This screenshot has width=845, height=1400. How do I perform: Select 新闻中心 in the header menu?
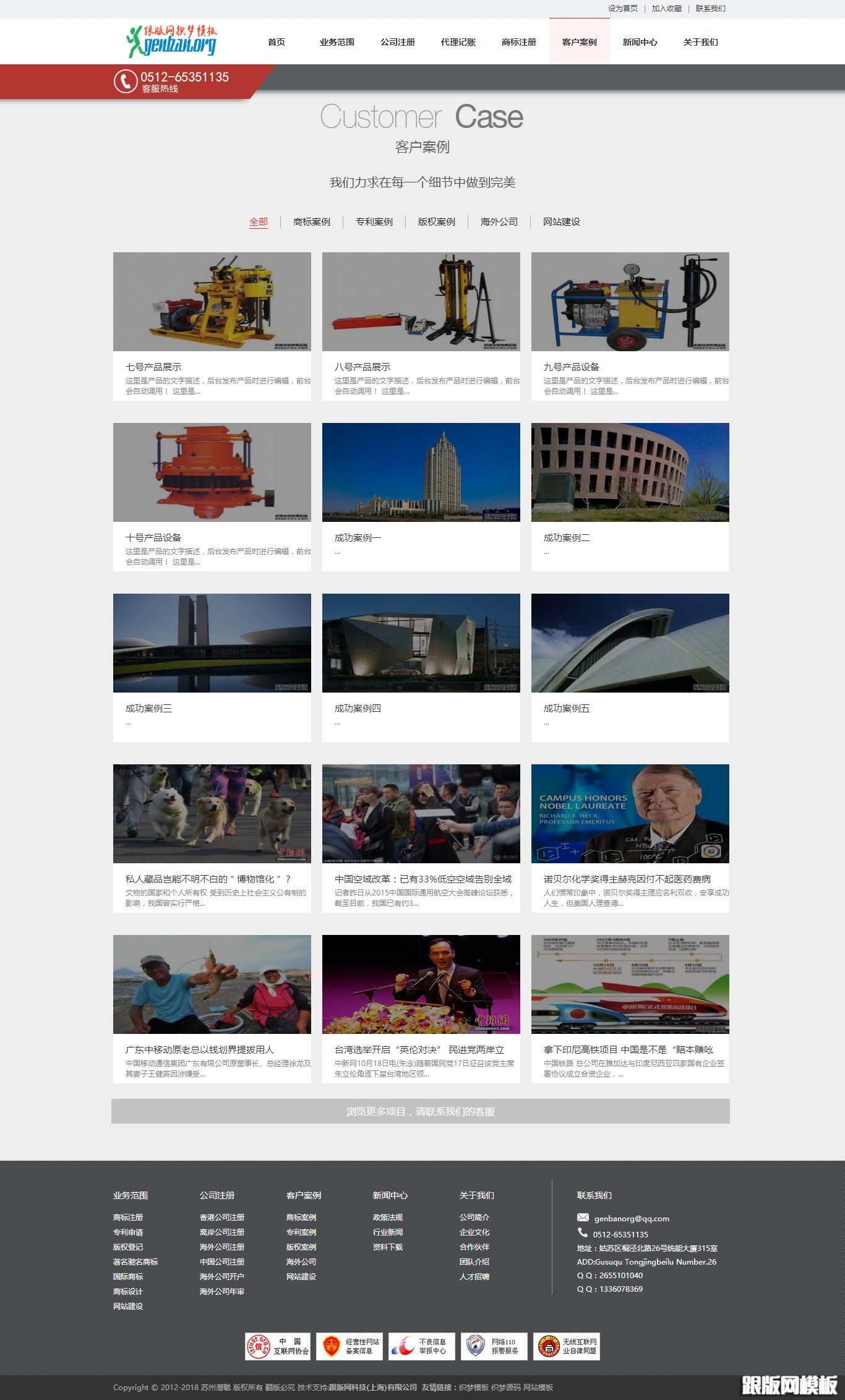click(640, 42)
